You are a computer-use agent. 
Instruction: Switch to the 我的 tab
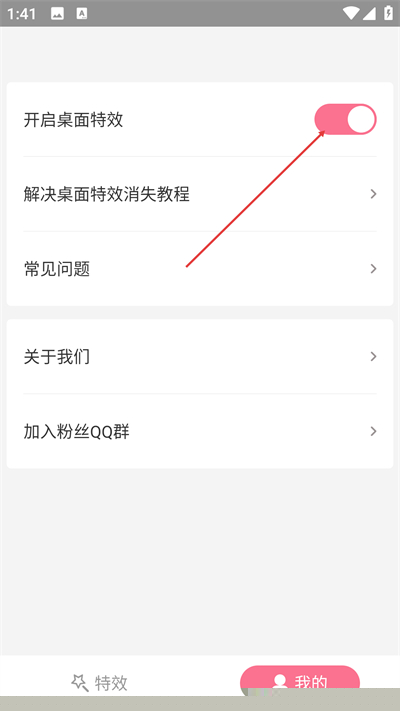(x=300, y=682)
